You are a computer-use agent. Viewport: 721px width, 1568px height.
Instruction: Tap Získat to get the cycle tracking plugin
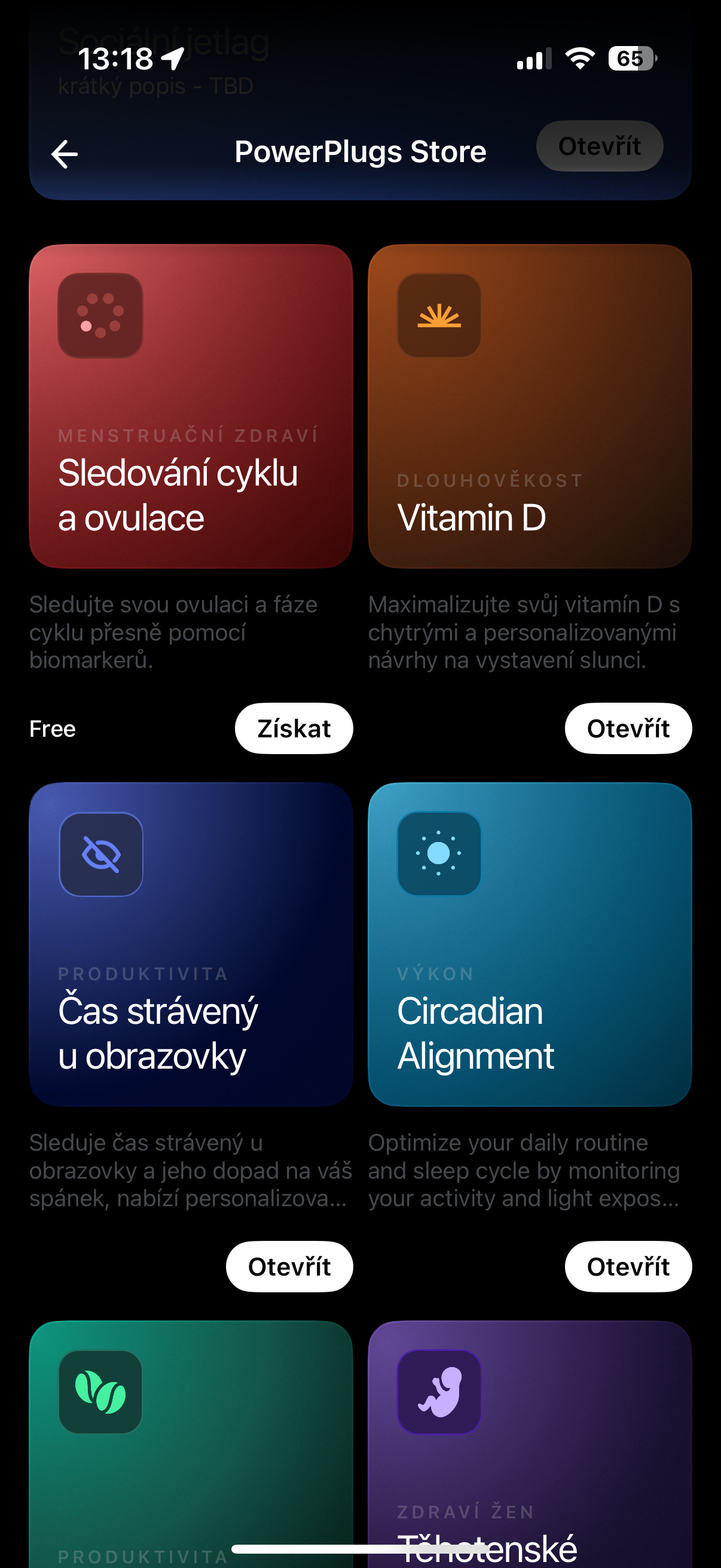point(294,728)
